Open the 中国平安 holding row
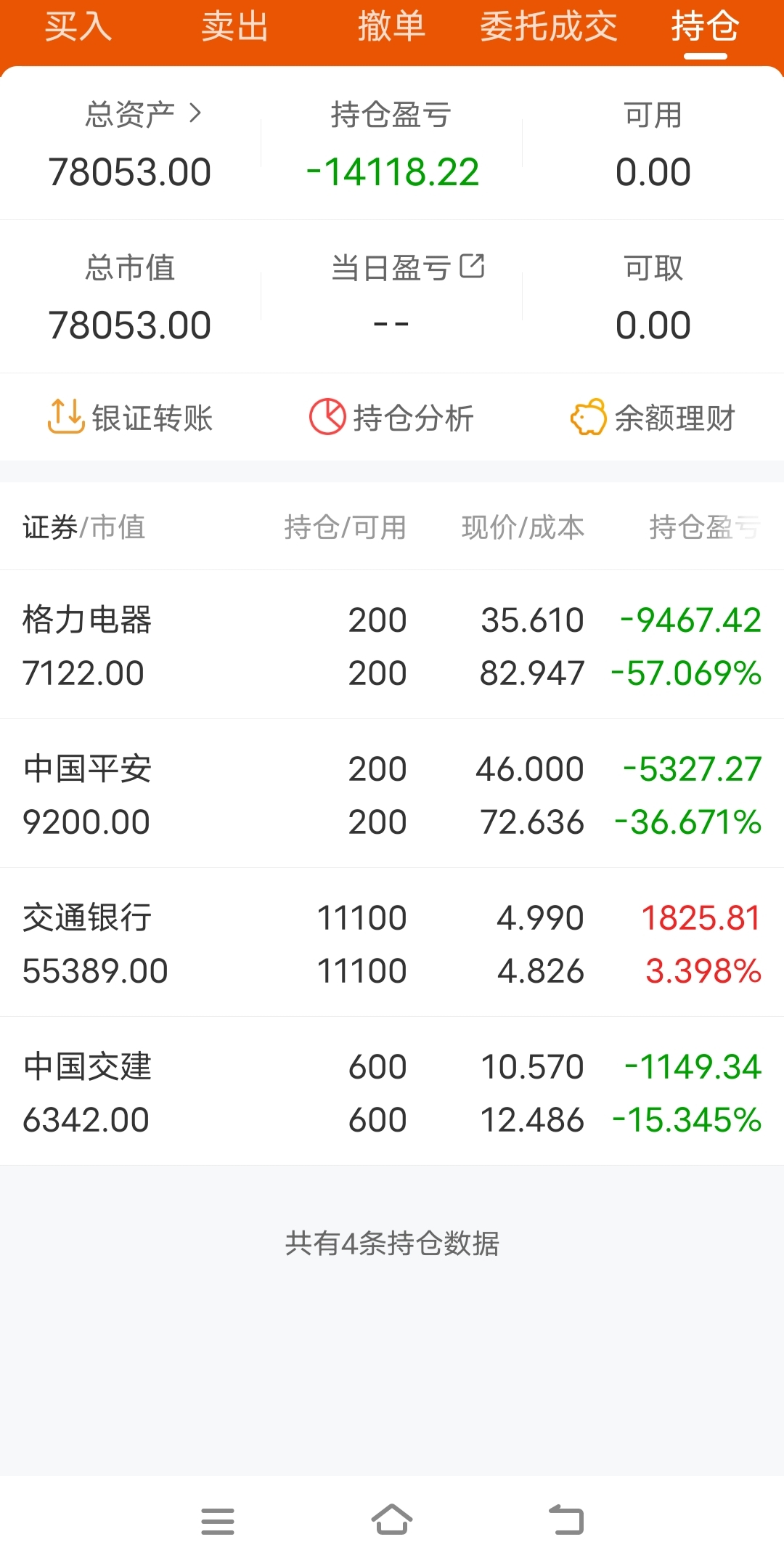This screenshot has height=1566, width=784. coord(392,795)
